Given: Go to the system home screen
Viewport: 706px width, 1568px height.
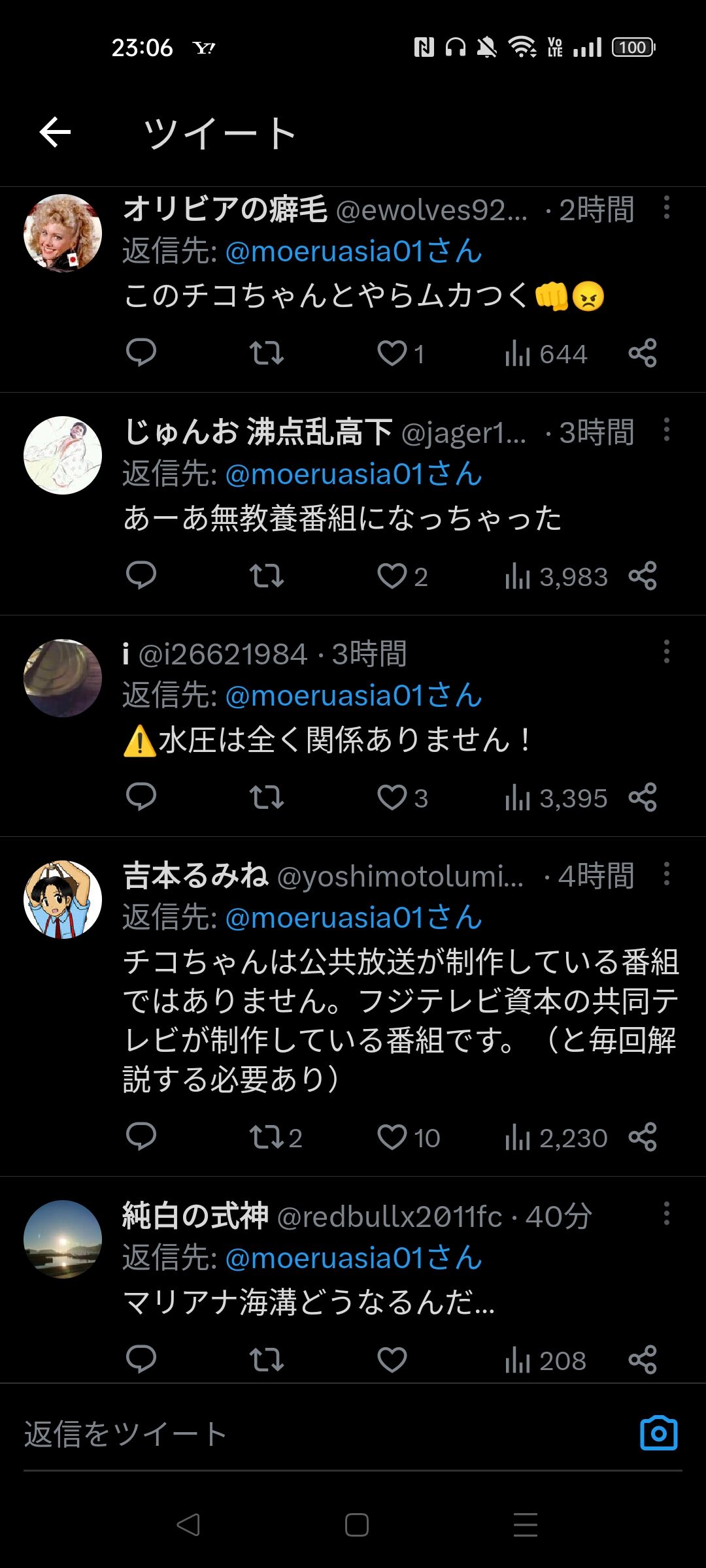Looking at the screenshot, I should (x=357, y=1525).
